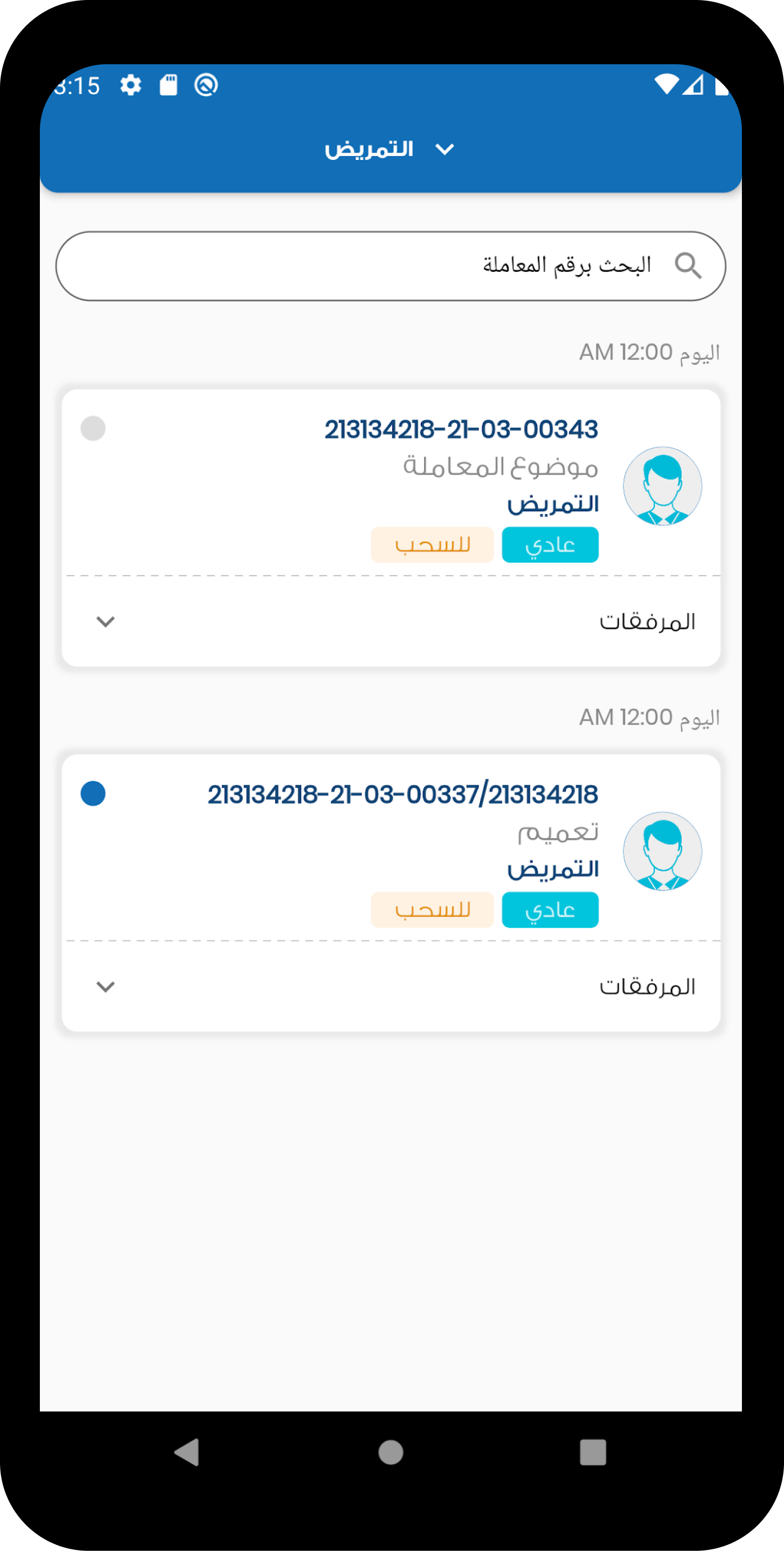
Task: Tap للسحب tag on the تعميم transaction
Action: pos(432,910)
